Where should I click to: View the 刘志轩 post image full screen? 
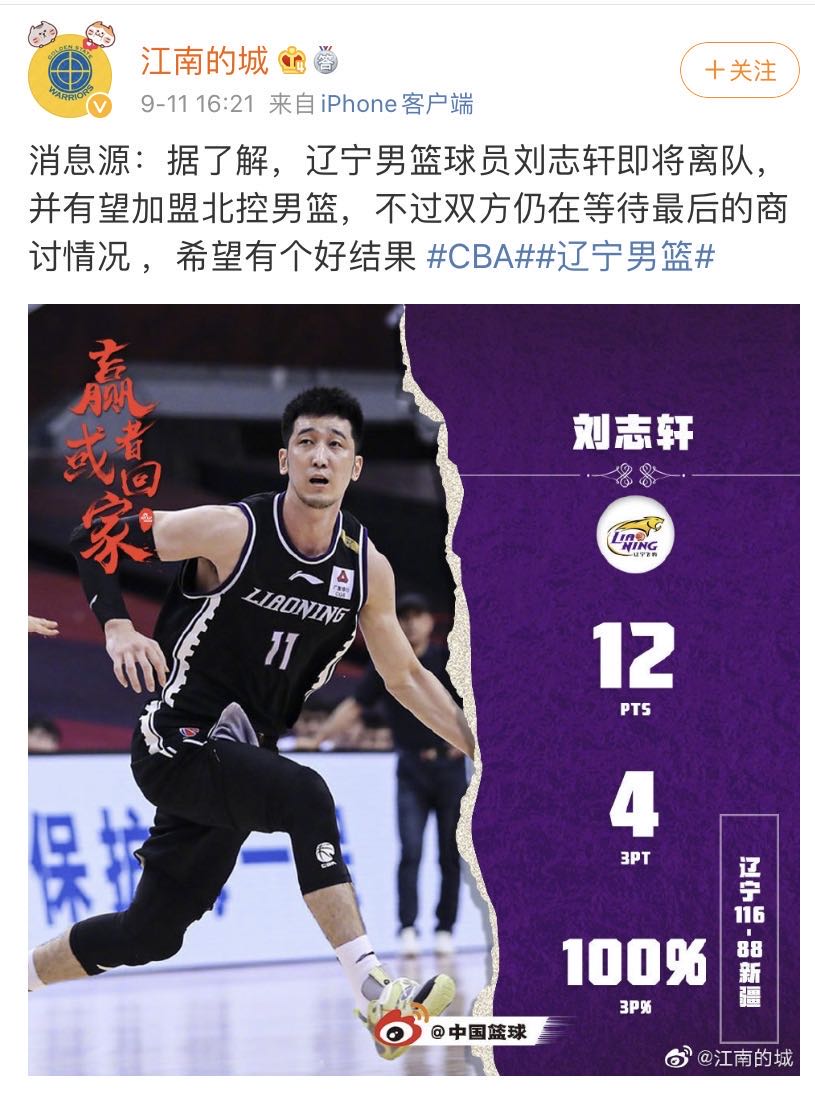(x=413, y=690)
